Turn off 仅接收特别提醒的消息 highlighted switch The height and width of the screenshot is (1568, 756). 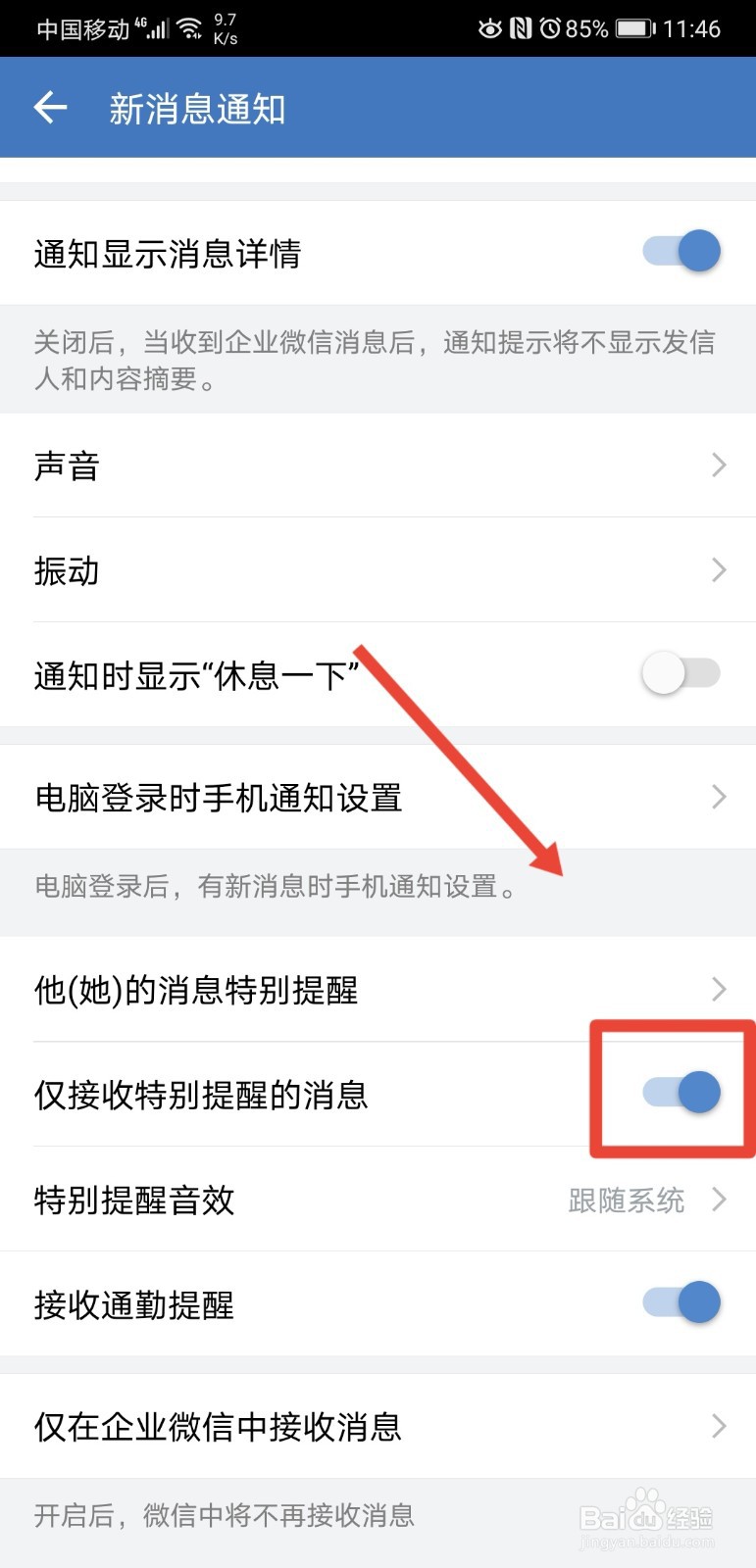(680, 1092)
